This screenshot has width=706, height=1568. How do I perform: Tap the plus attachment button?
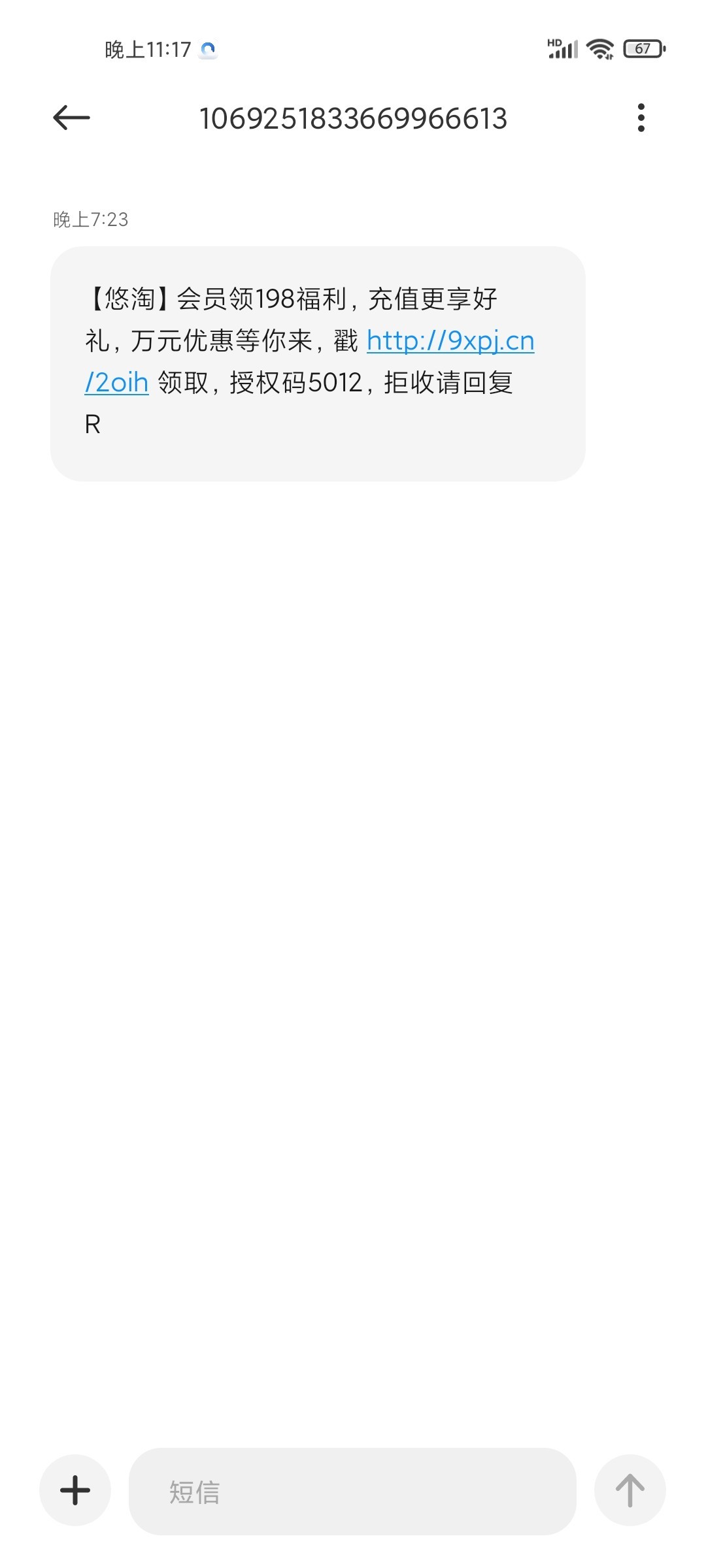point(75,1490)
